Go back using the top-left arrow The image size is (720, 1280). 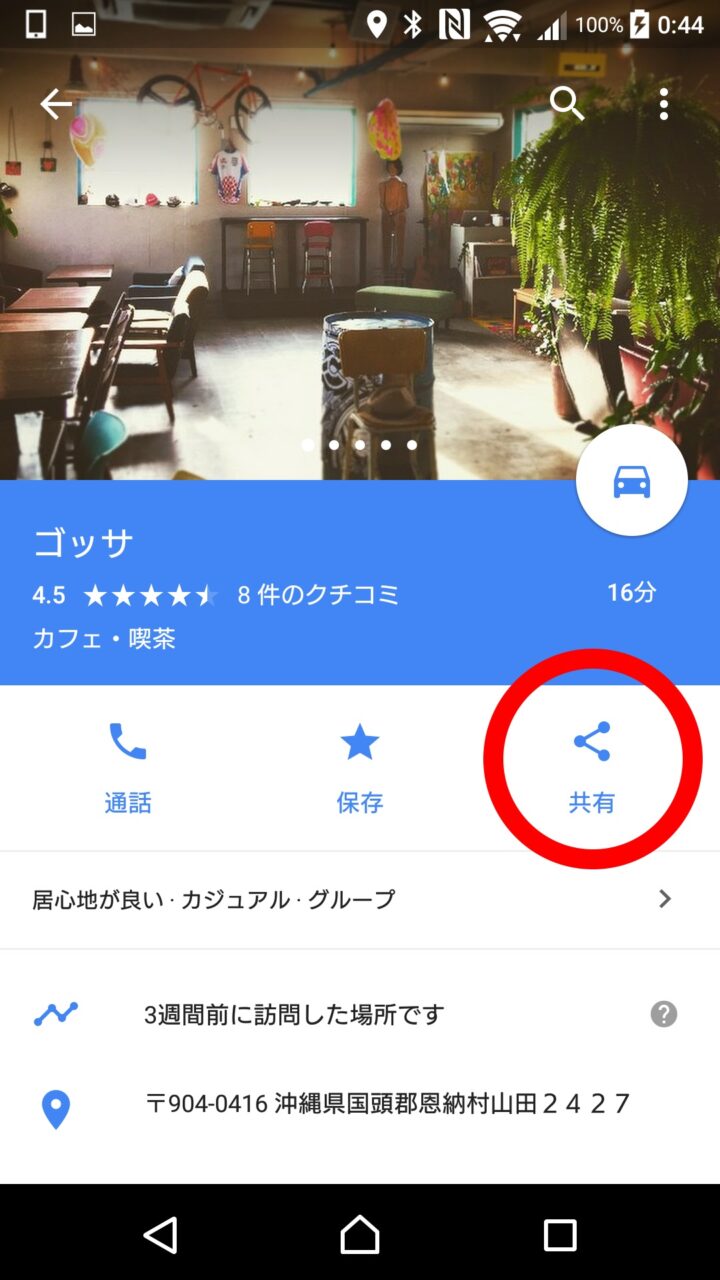pyautogui.click(x=56, y=103)
